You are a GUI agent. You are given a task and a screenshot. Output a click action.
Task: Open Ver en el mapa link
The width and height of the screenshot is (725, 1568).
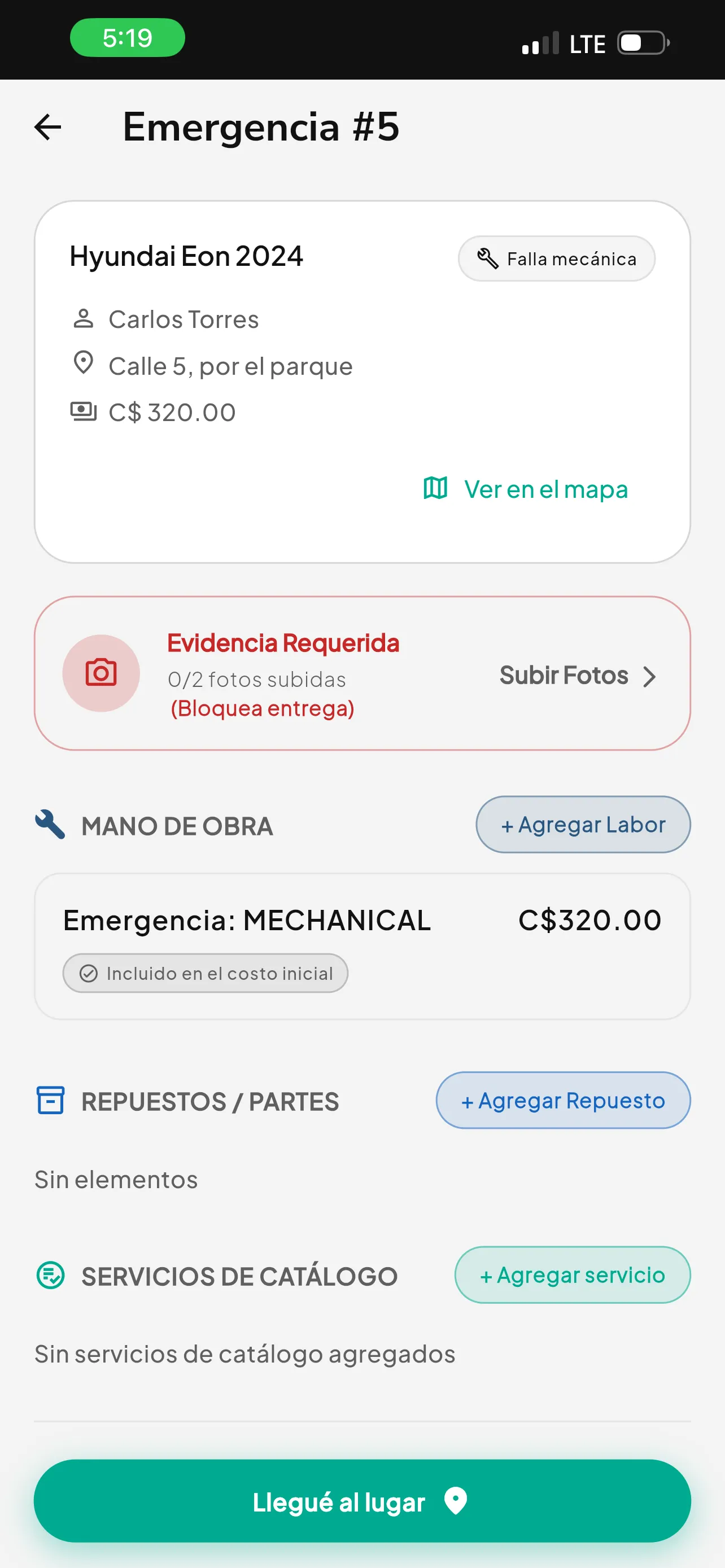pos(526,489)
